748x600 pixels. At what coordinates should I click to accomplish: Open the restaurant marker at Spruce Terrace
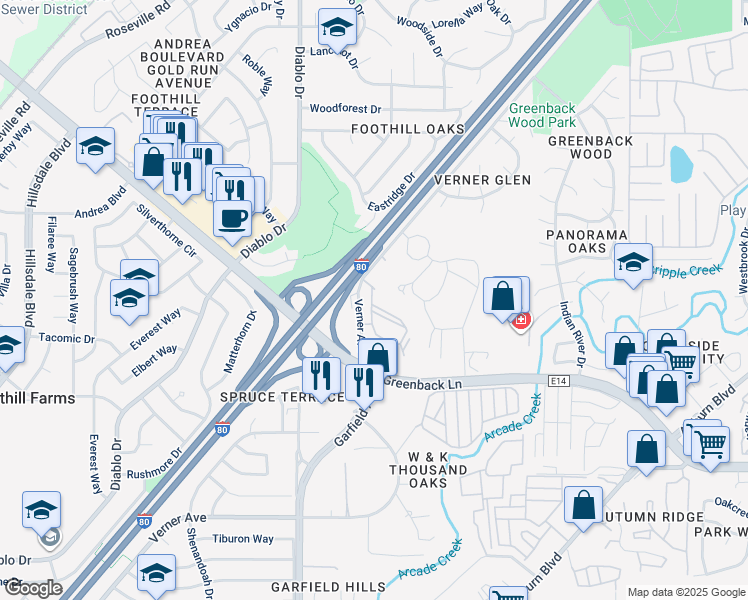coord(322,377)
